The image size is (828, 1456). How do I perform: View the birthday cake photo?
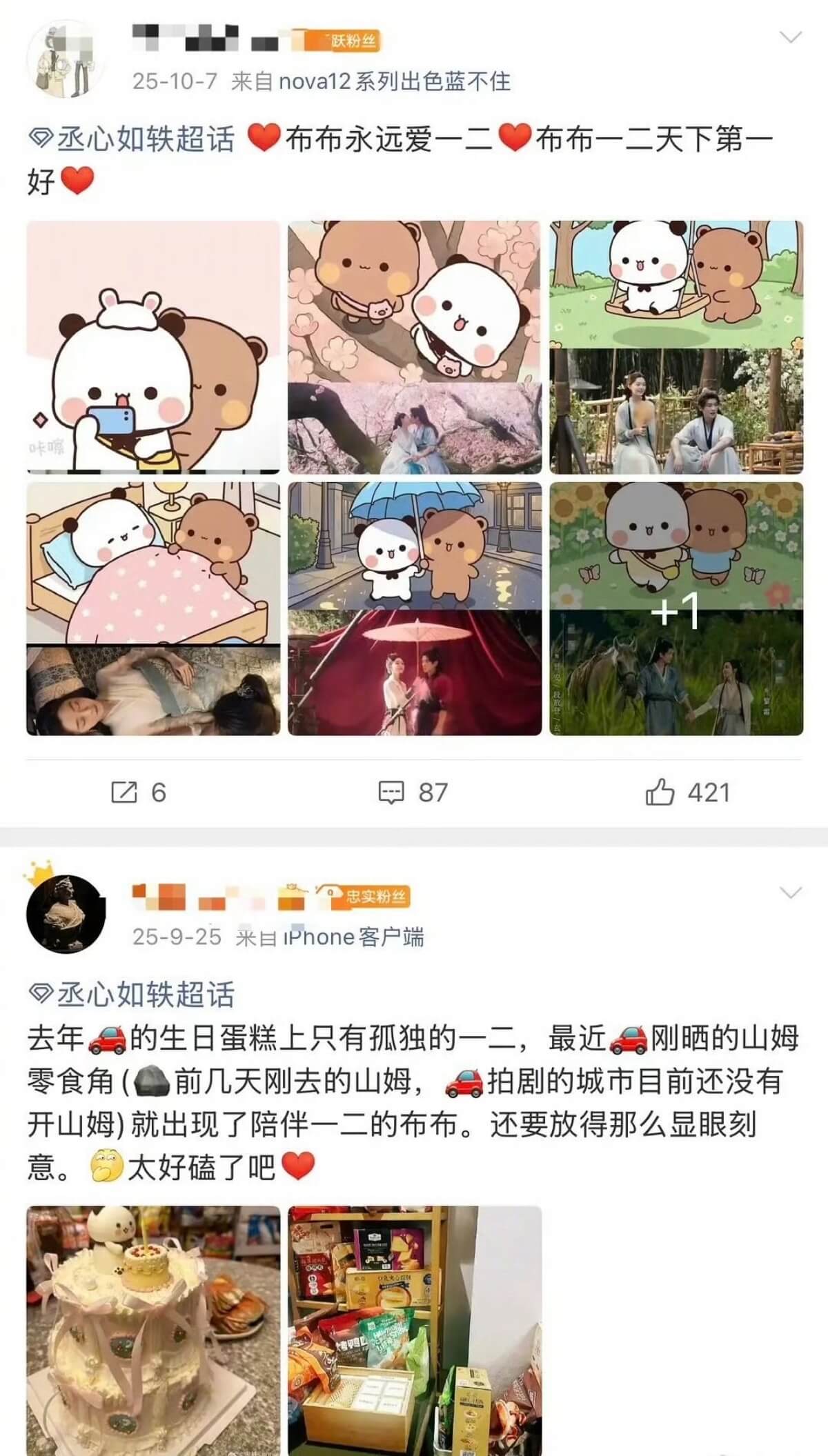(153, 1330)
